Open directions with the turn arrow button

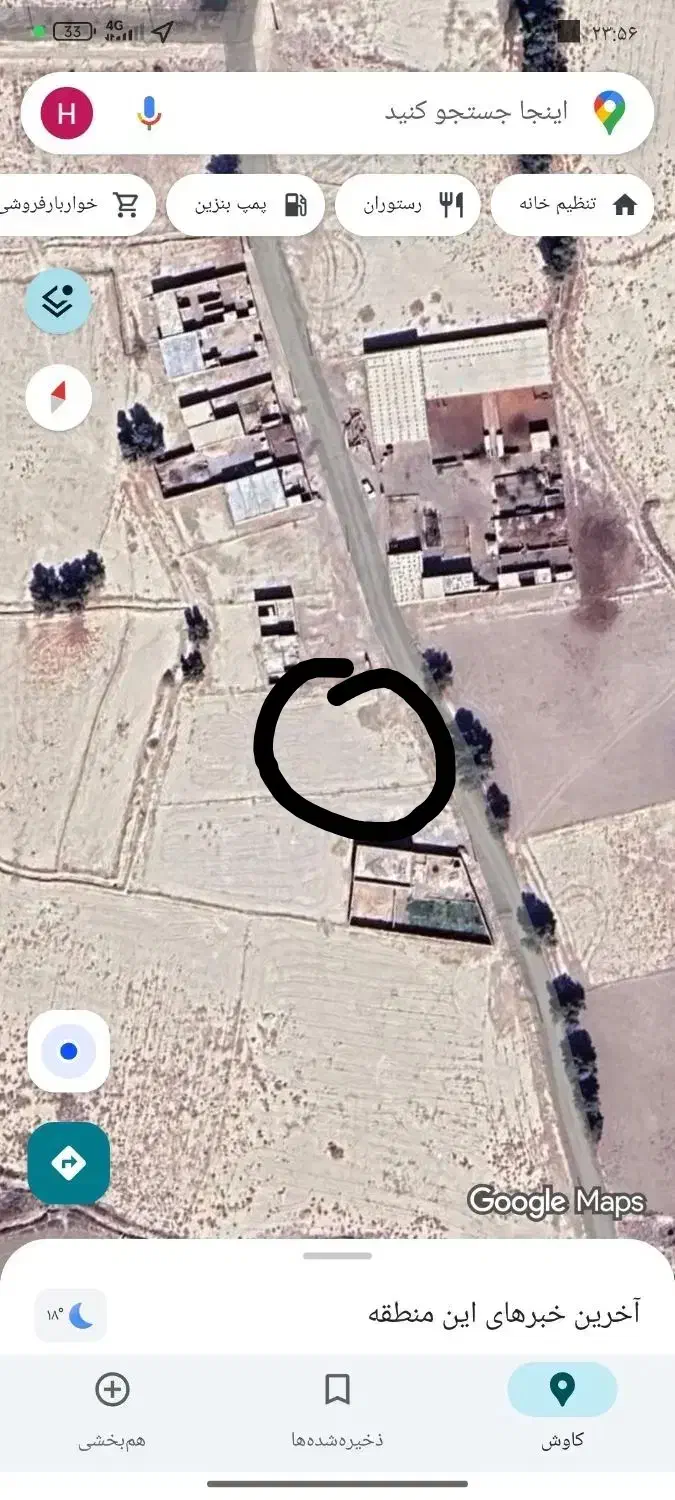pyautogui.click(x=68, y=1163)
